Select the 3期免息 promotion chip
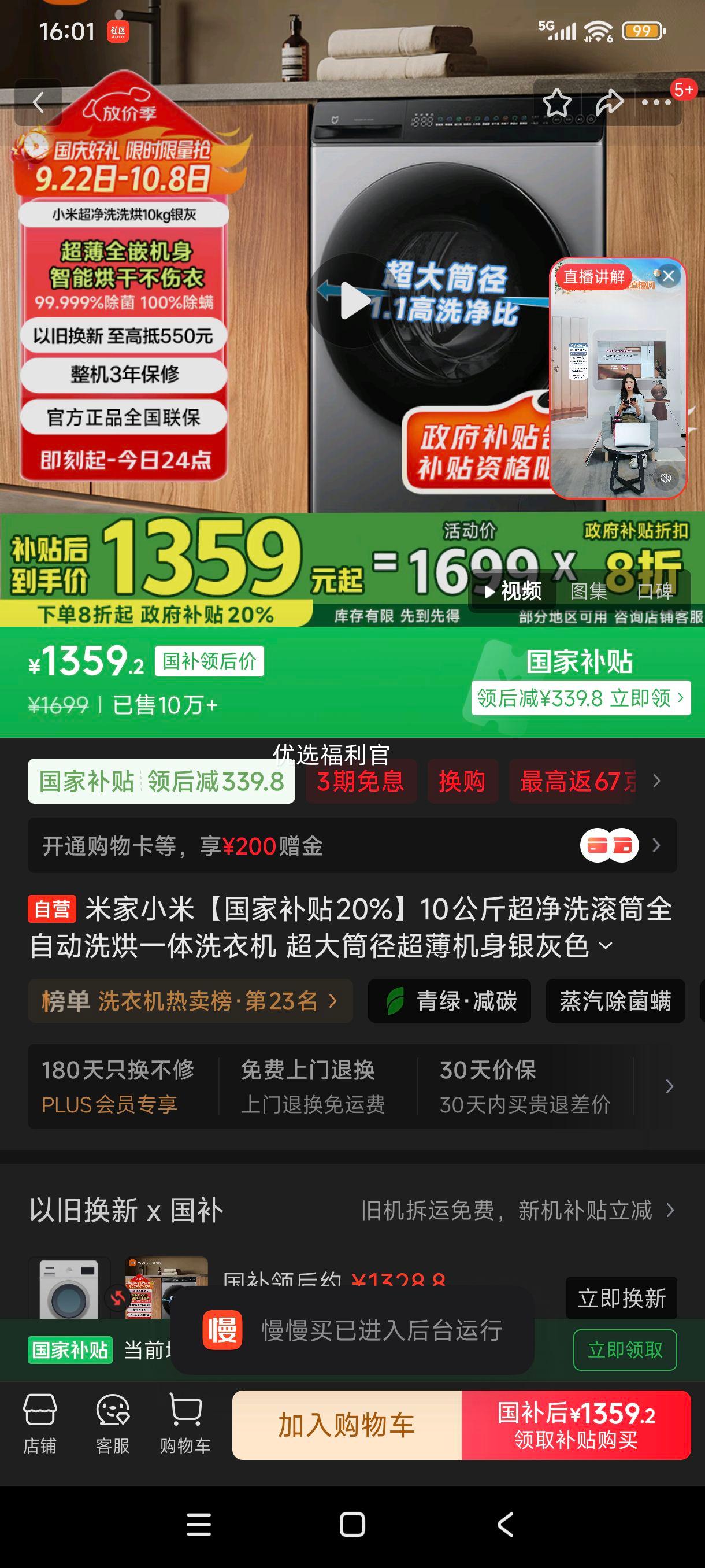 click(361, 781)
